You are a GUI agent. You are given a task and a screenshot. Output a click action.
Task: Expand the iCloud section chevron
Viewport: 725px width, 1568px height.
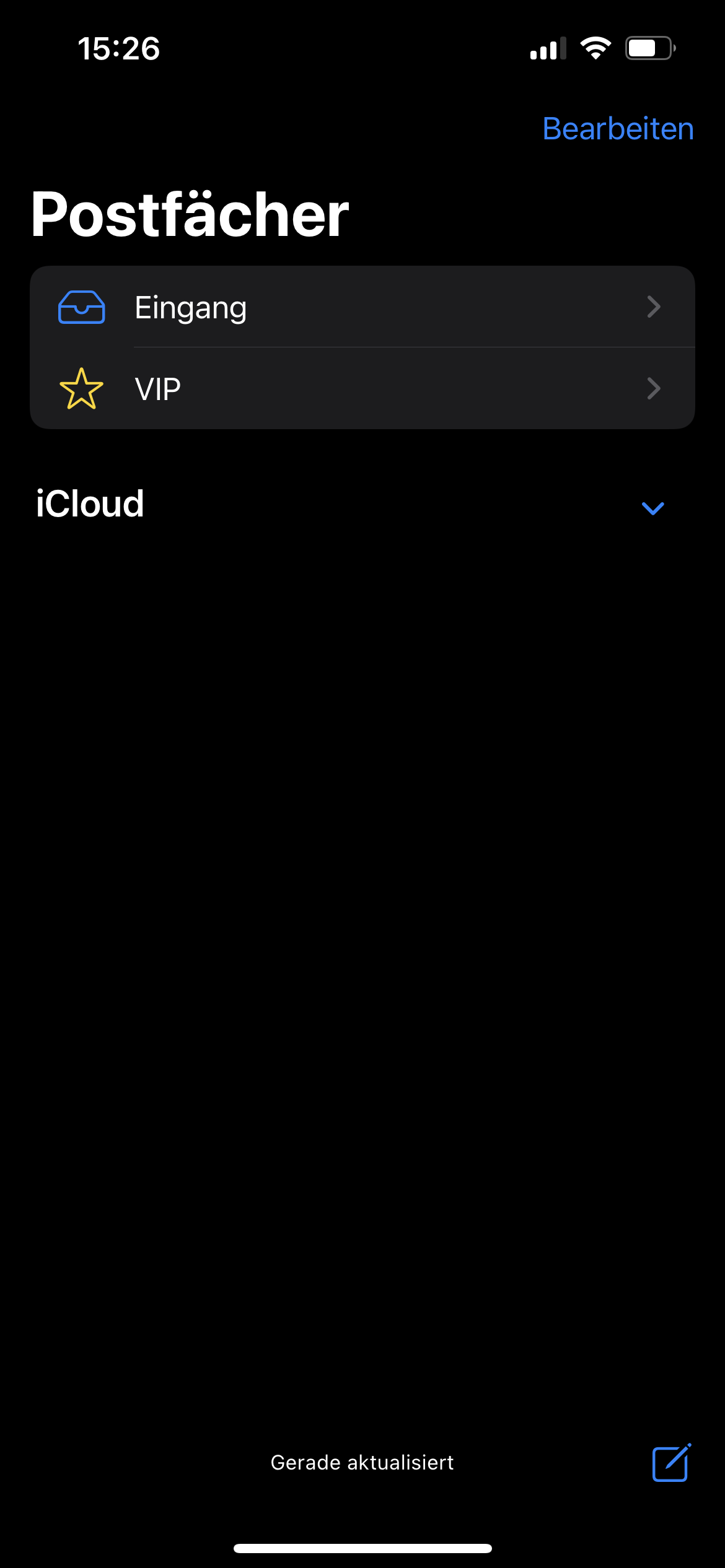pyautogui.click(x=653, y=508)
